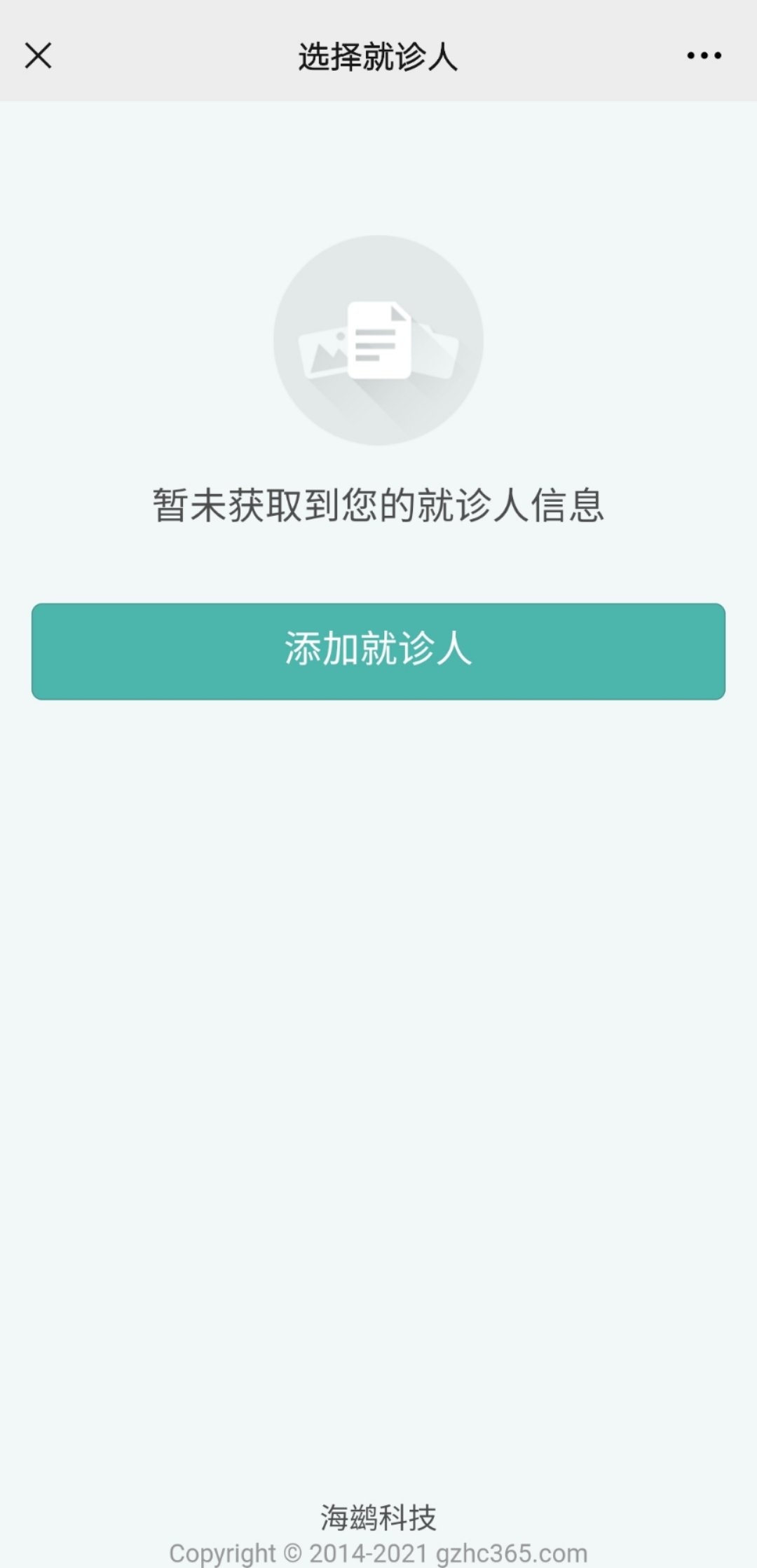Tap the 添加就诊人 button
757x1568 pixels.
coord(378,650)
